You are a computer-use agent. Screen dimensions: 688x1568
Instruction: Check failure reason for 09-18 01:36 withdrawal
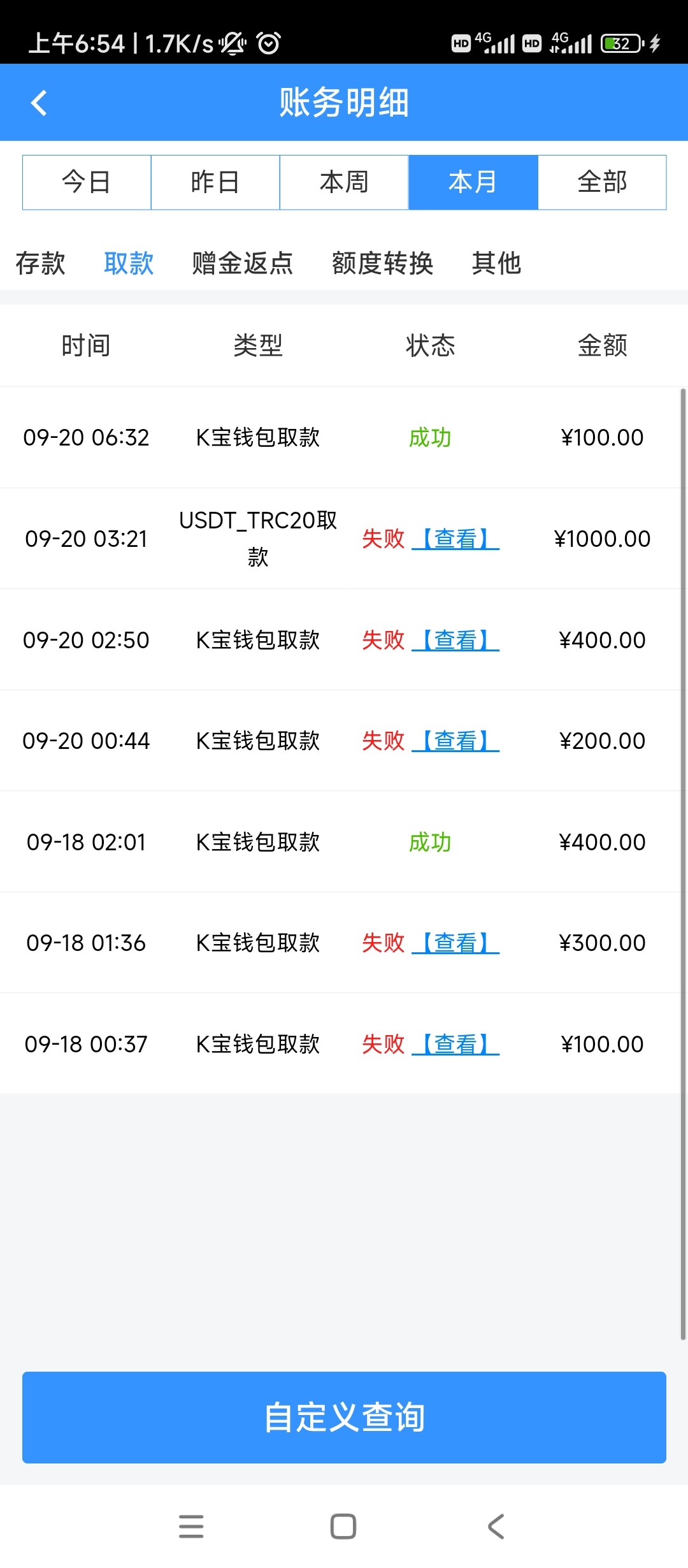coord(455,943)
